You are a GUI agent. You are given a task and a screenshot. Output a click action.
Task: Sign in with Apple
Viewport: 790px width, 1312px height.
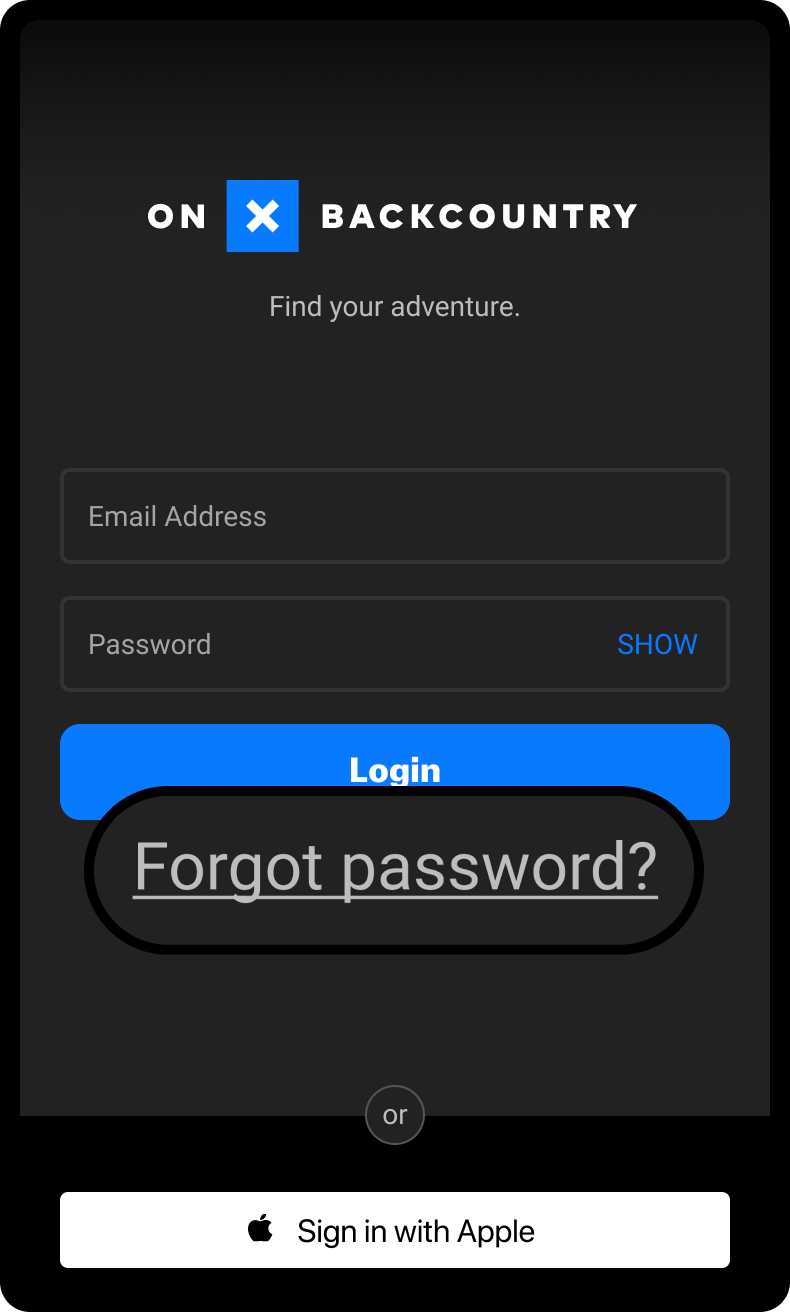[x=395, y=1230]
